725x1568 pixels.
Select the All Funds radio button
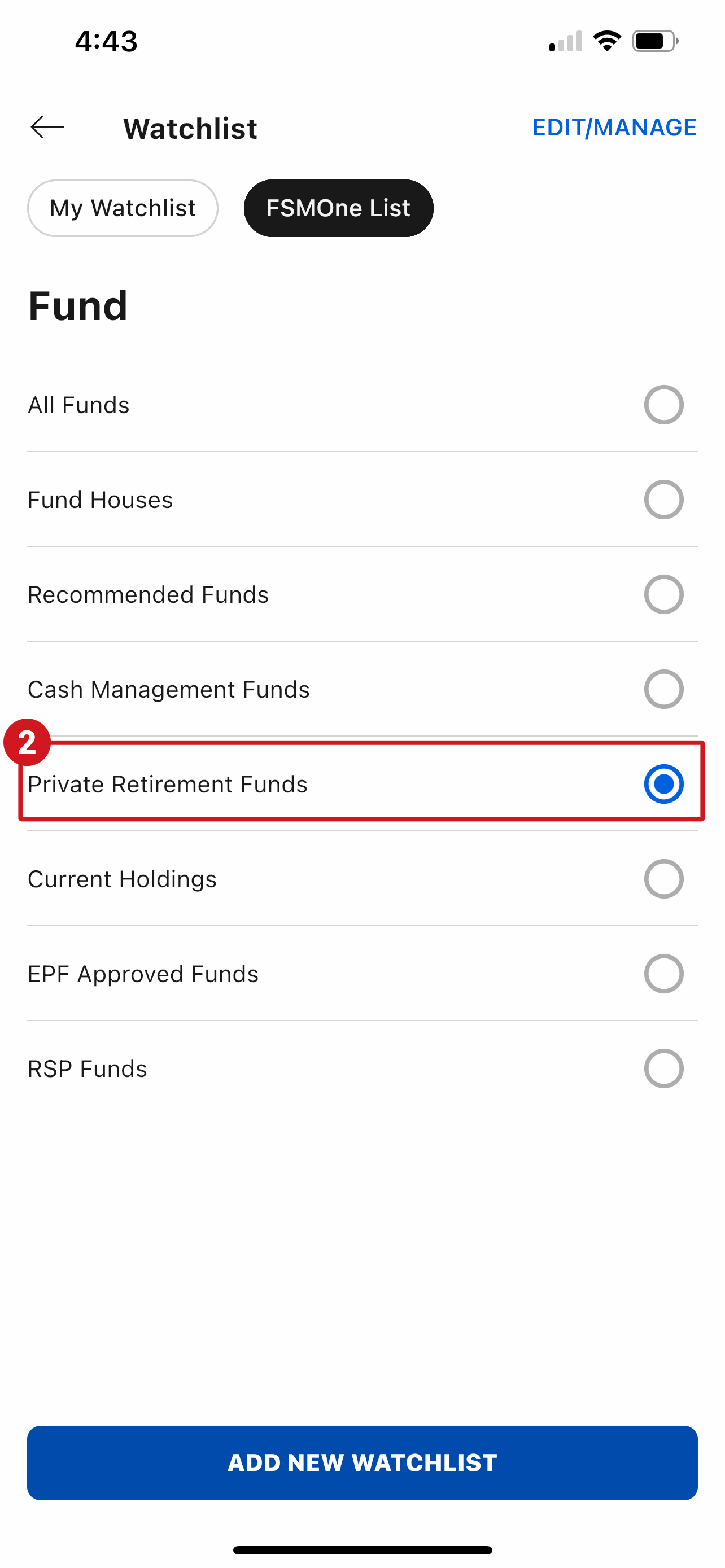(x=663, y=405)
